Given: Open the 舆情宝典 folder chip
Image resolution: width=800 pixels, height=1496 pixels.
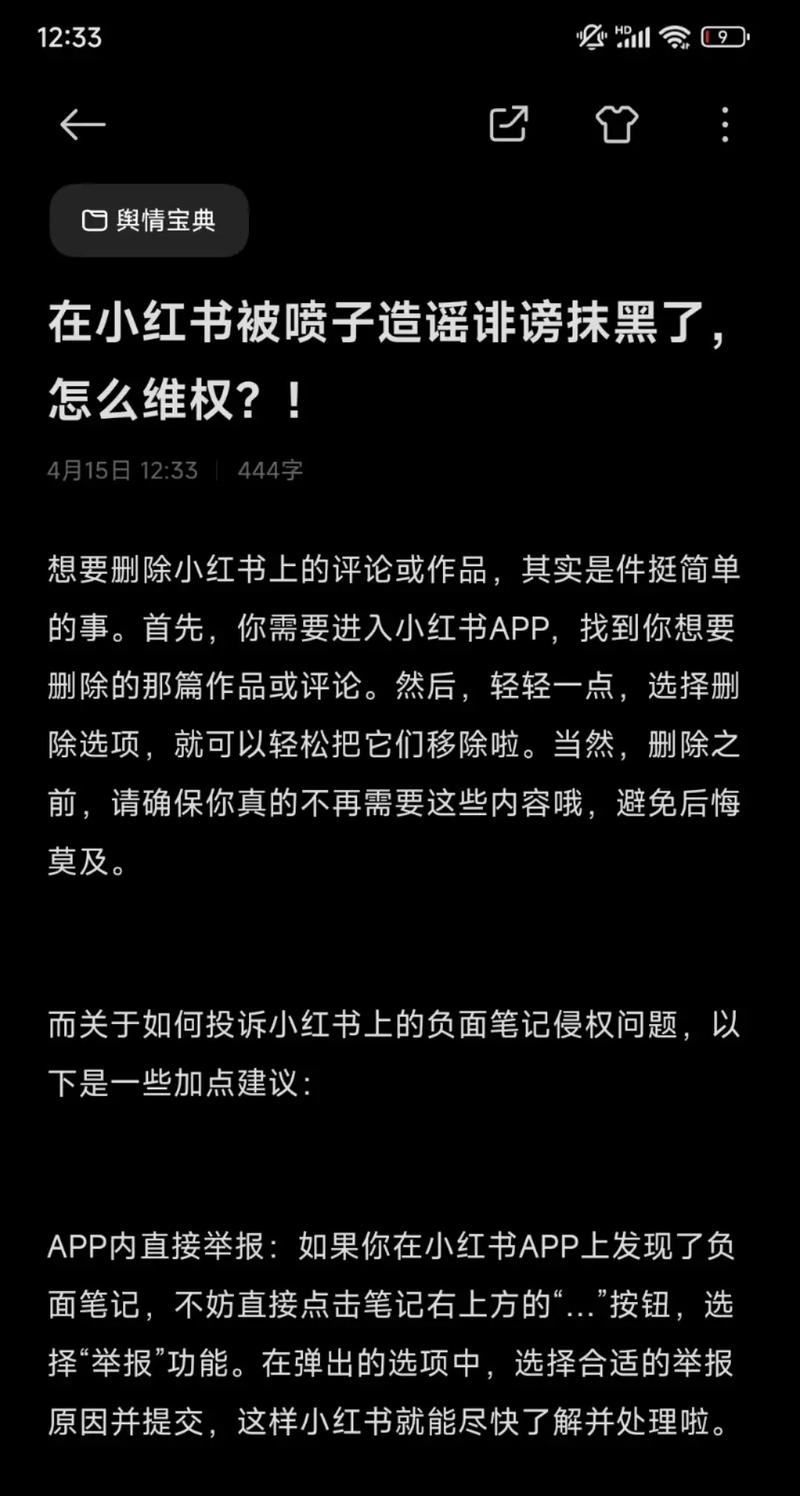Looking at the screenshot, I should [x=149, y=220].
